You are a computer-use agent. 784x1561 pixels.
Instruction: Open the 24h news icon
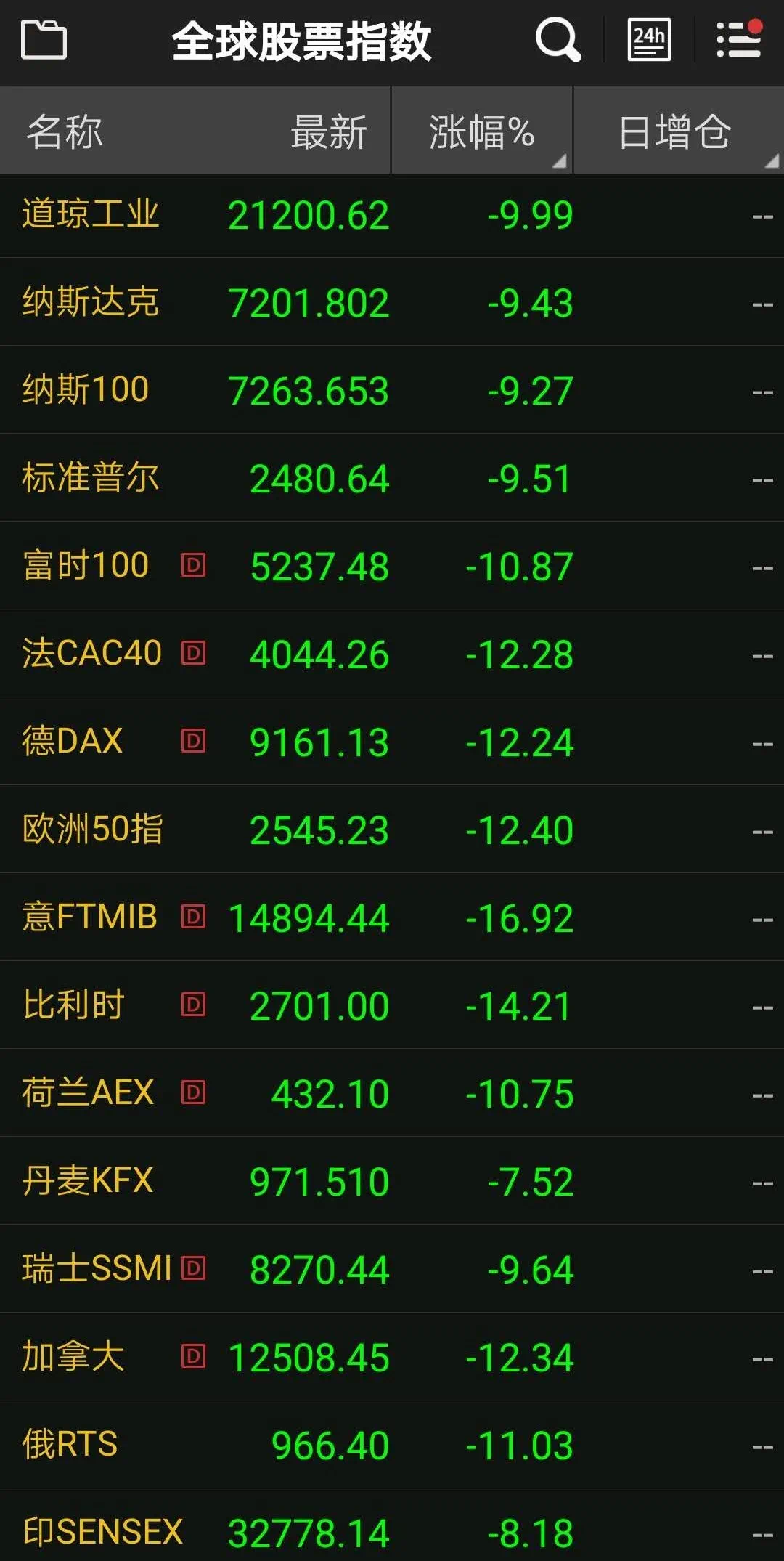pyautogui.click(x=649, y=40)
